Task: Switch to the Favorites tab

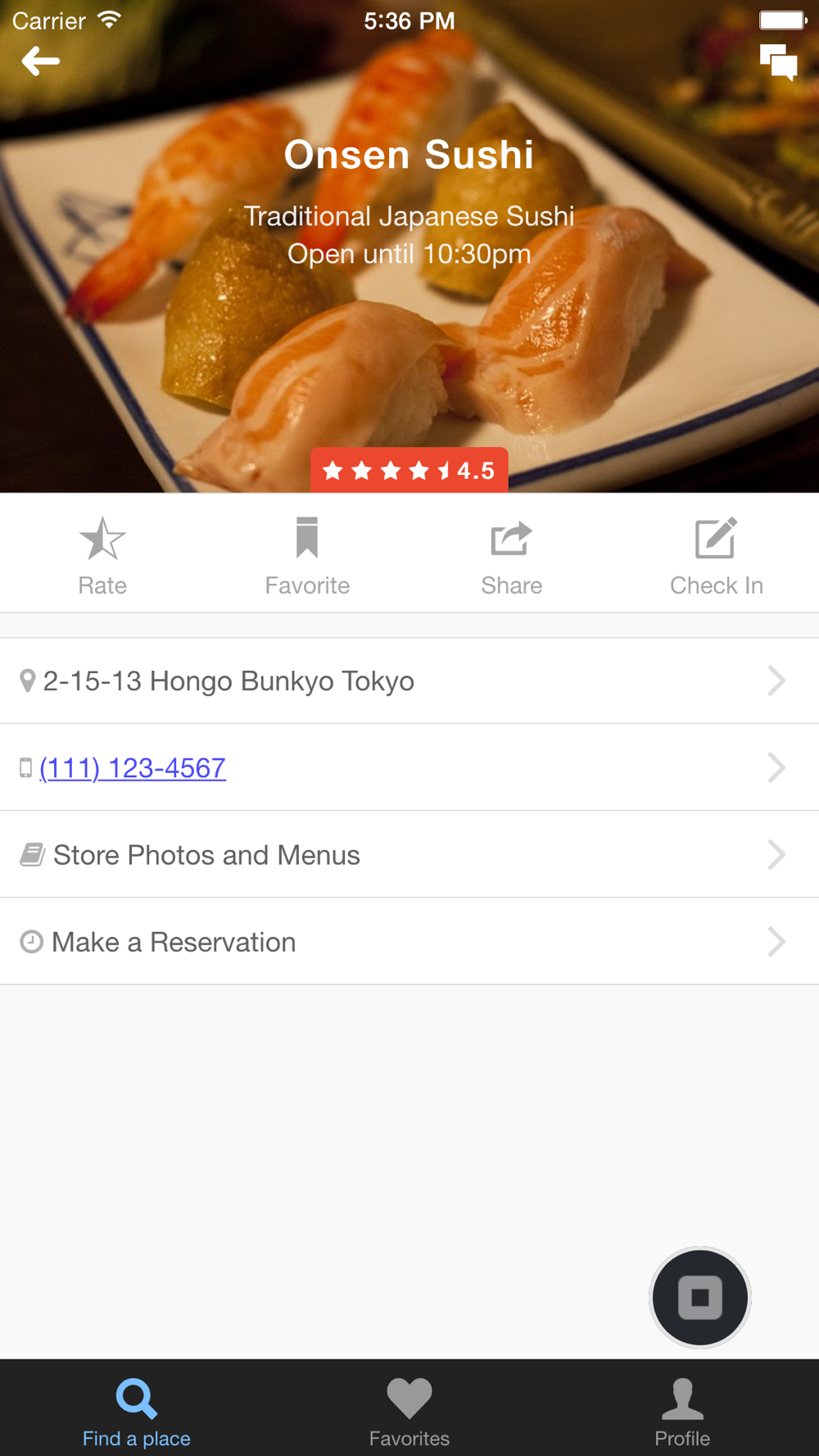Action: (x=409, y=1410)
